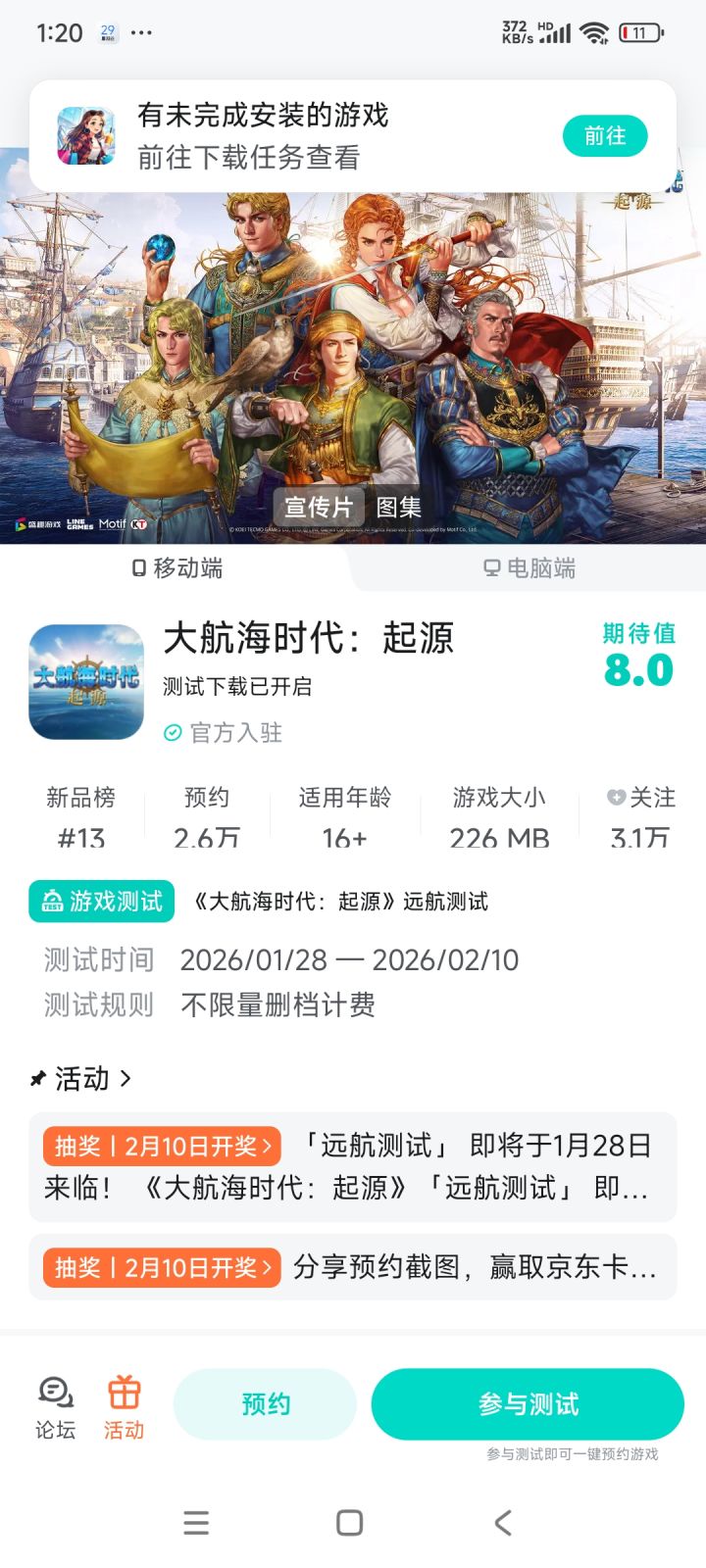Open recent apps from the navigation bar
The width and height of the screenshot is (706, 1568).
pos(196,1523)
